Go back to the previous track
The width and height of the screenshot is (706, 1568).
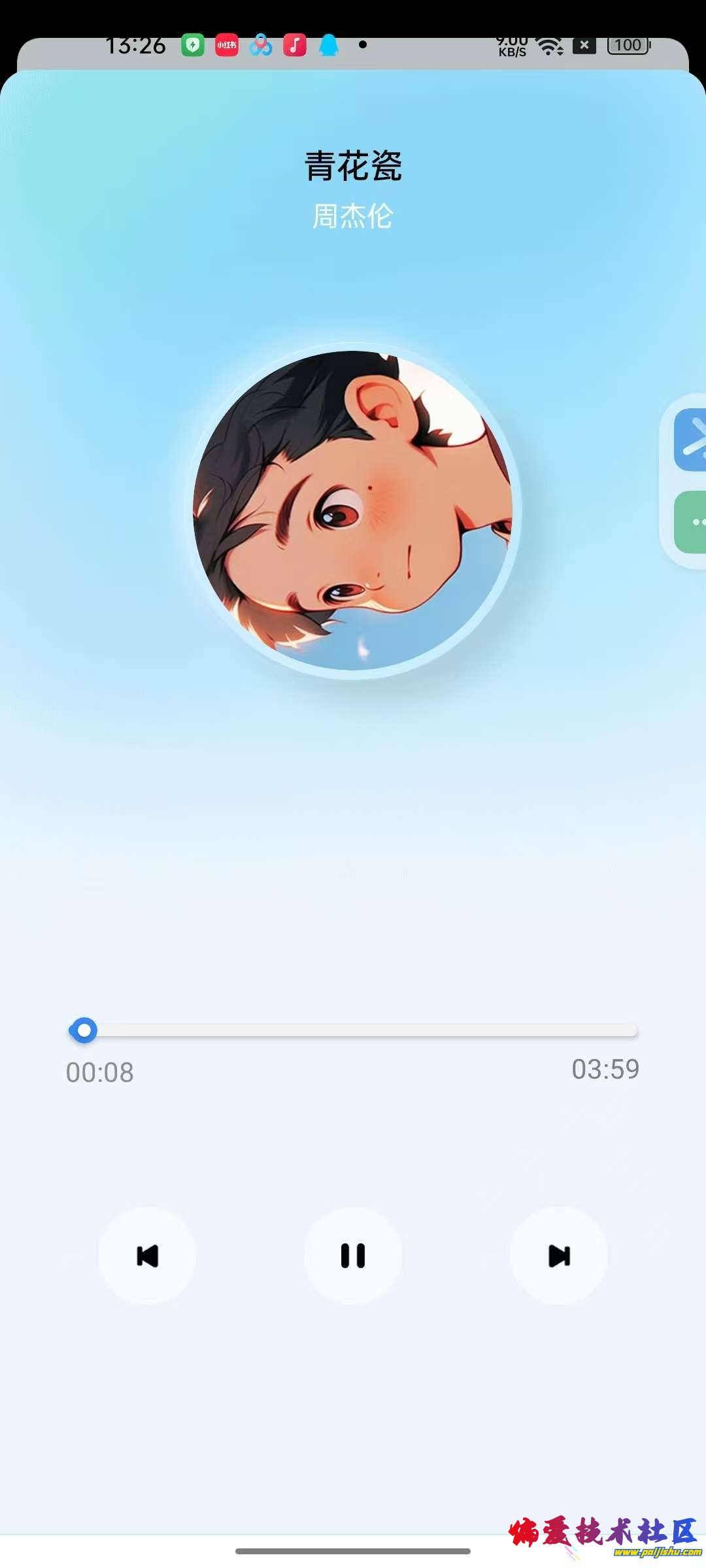click(147, 1256)
